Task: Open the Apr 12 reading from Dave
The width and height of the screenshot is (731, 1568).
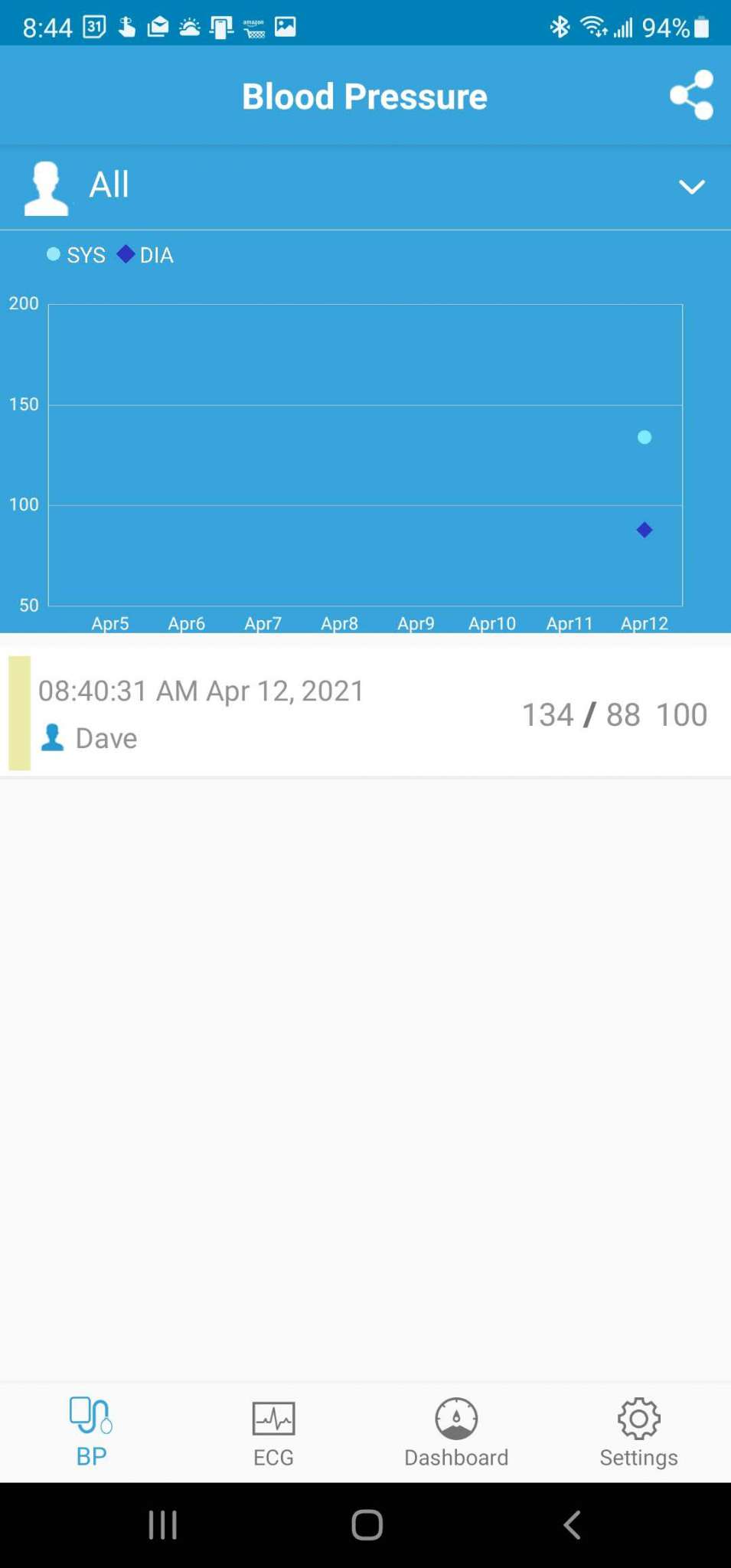Action: click(x=365, y=712)
